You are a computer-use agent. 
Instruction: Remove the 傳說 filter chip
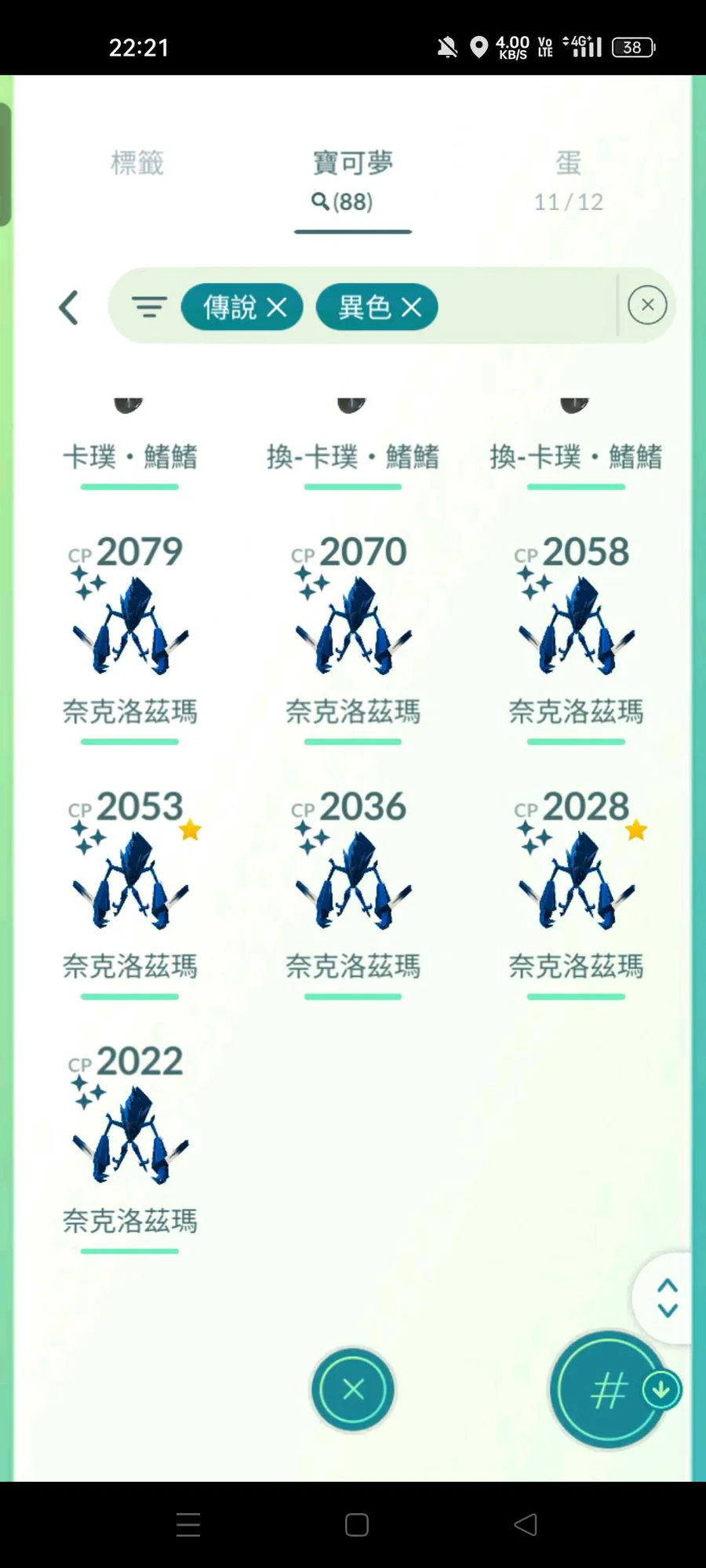pos(276,307)
